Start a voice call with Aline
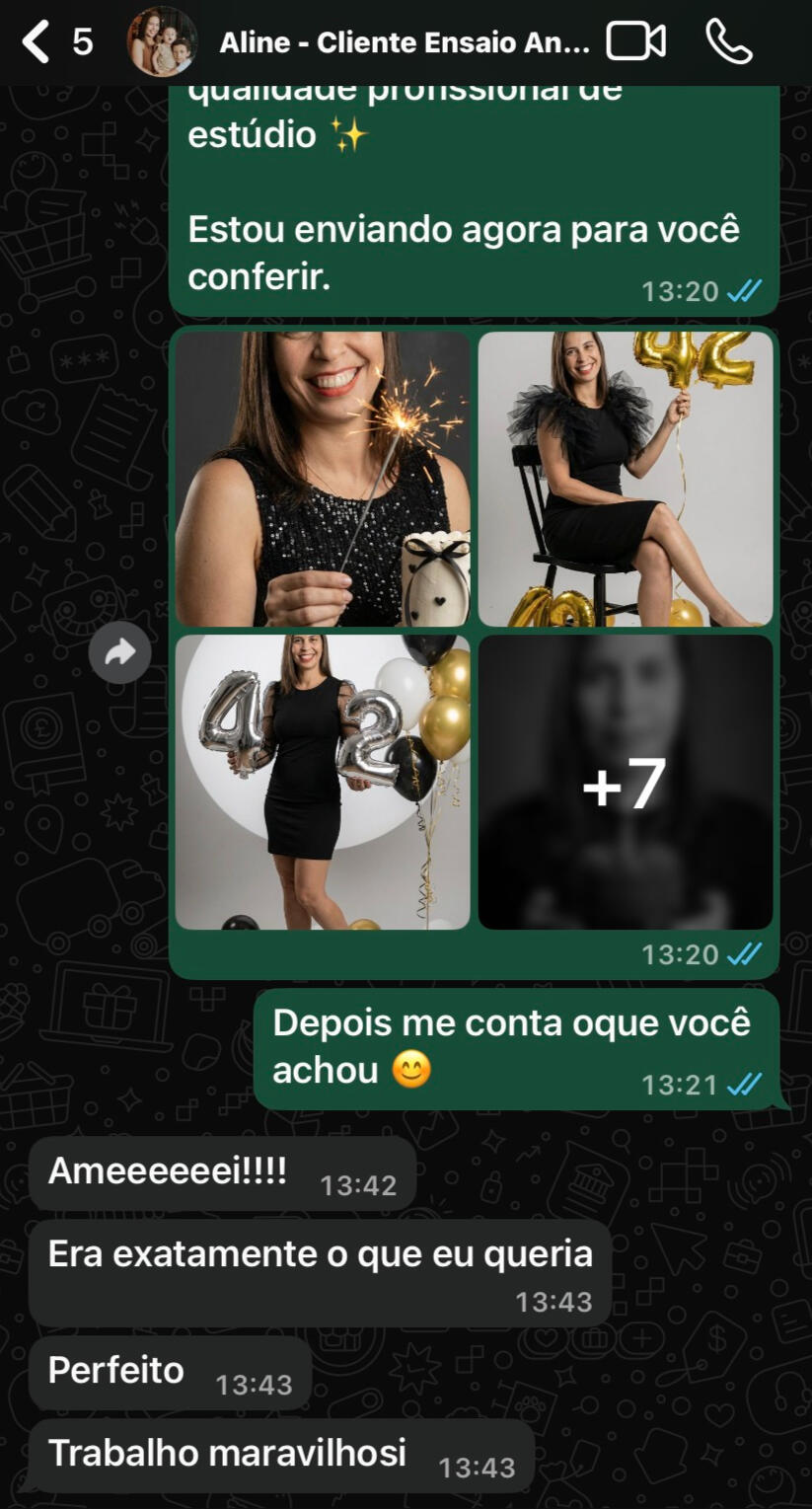812x1509 pixels. pyautogui.click(x=728, y=42)
